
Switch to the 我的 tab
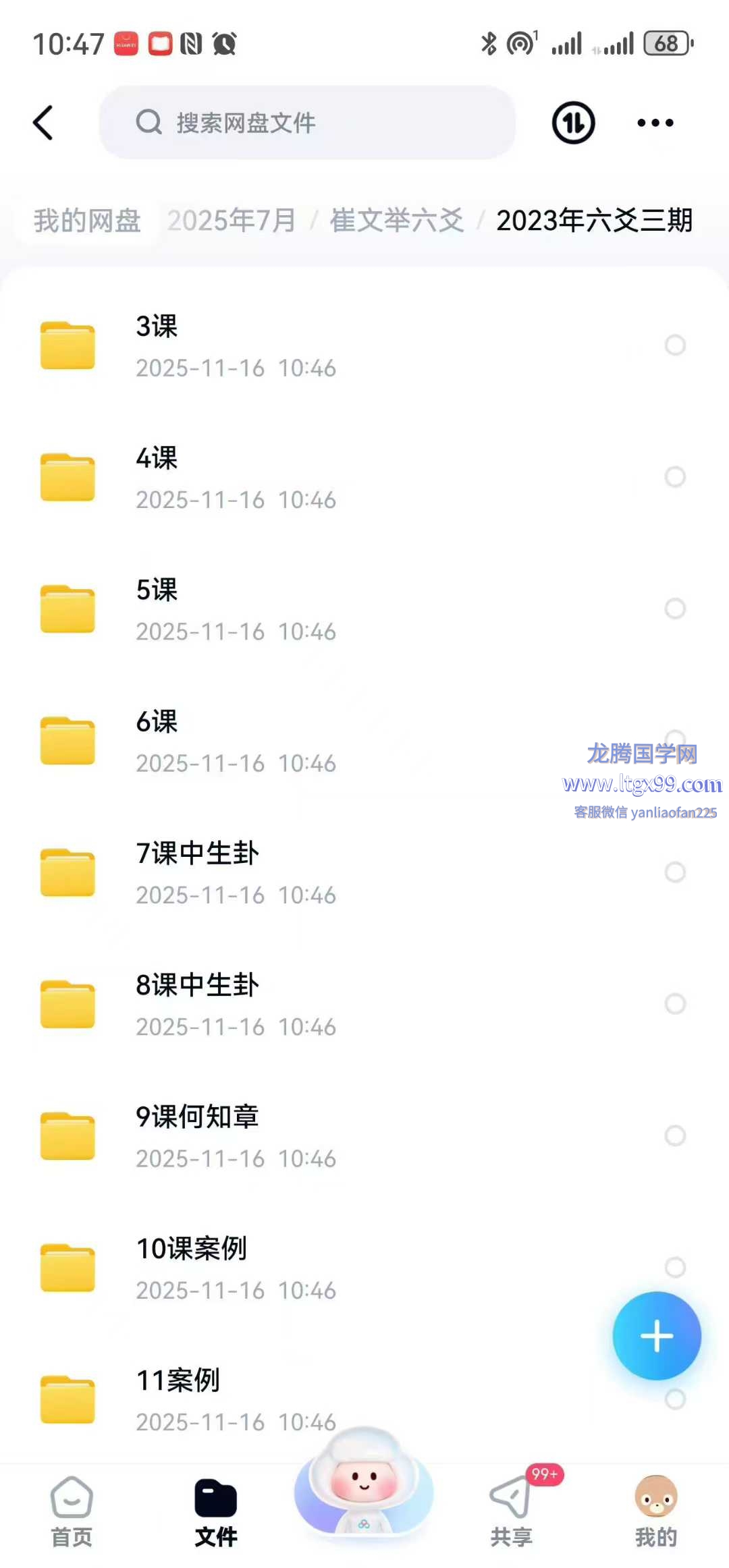click(656, 1511)
